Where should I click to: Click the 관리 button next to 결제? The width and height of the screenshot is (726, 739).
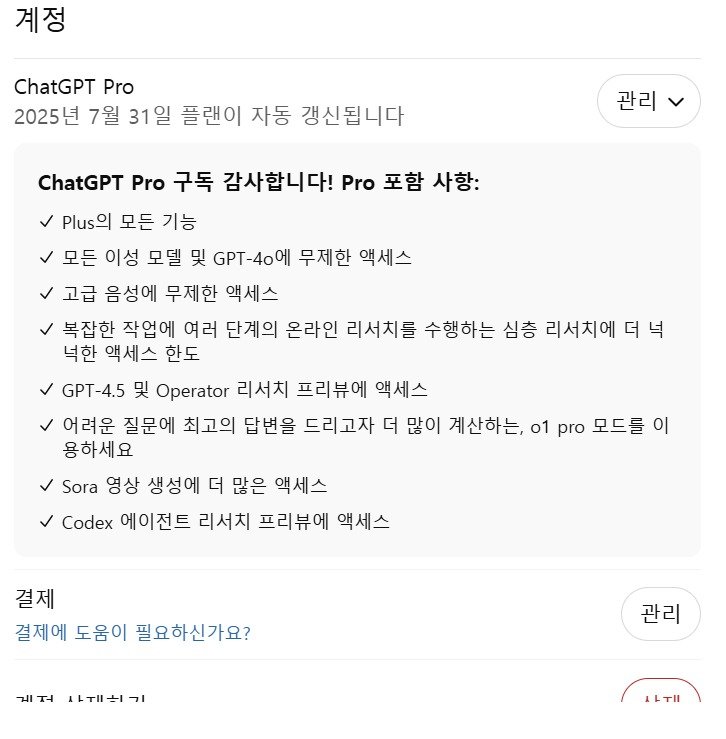[x=660, y=614]
